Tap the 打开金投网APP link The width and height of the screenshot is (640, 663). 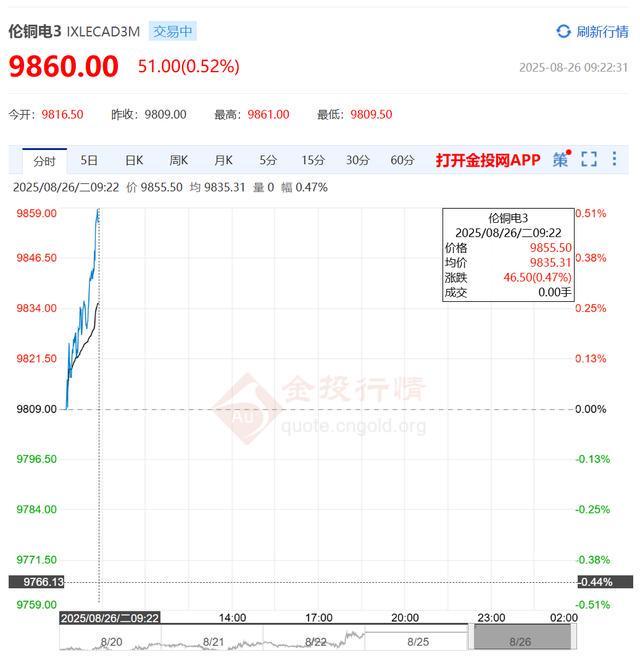pos(487,160)
